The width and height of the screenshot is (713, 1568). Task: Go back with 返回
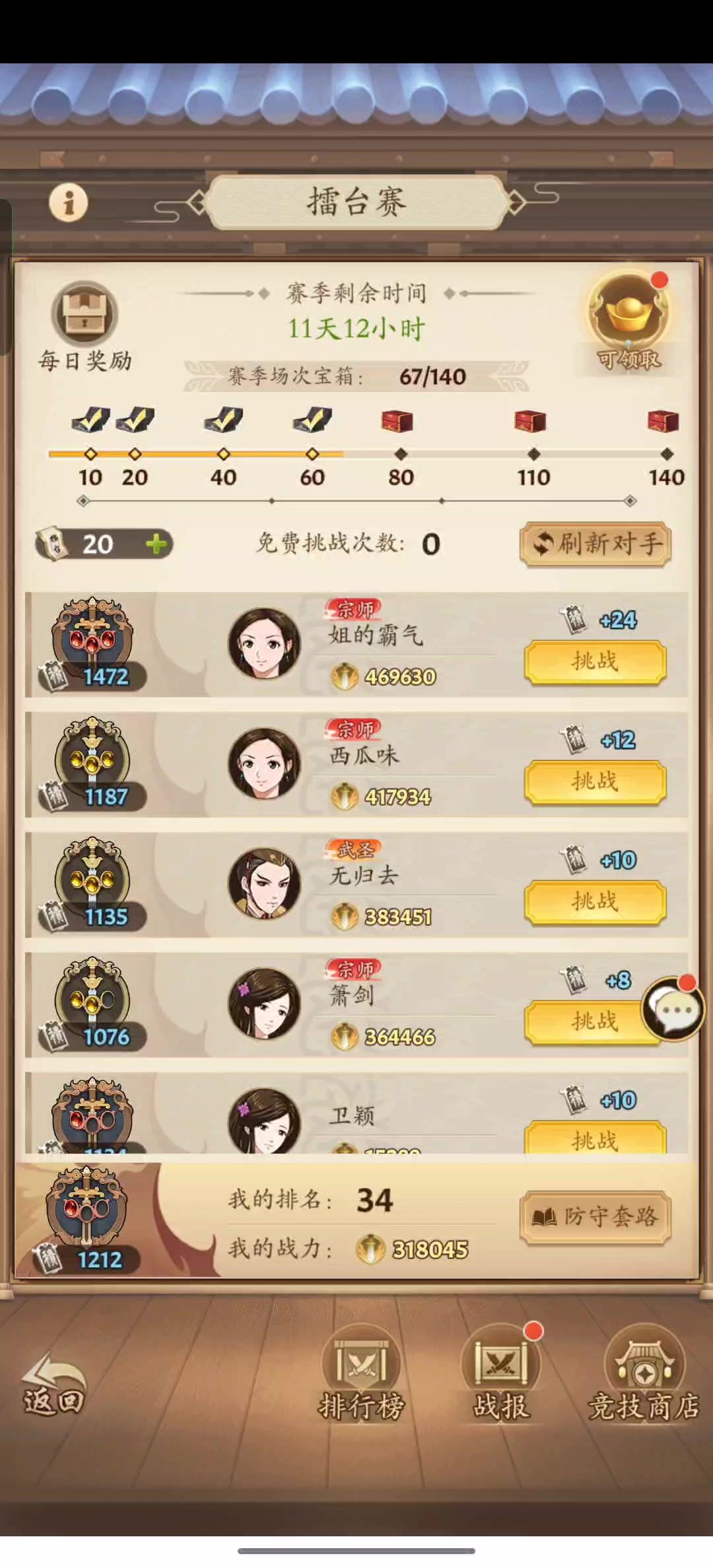[54, 1385]
